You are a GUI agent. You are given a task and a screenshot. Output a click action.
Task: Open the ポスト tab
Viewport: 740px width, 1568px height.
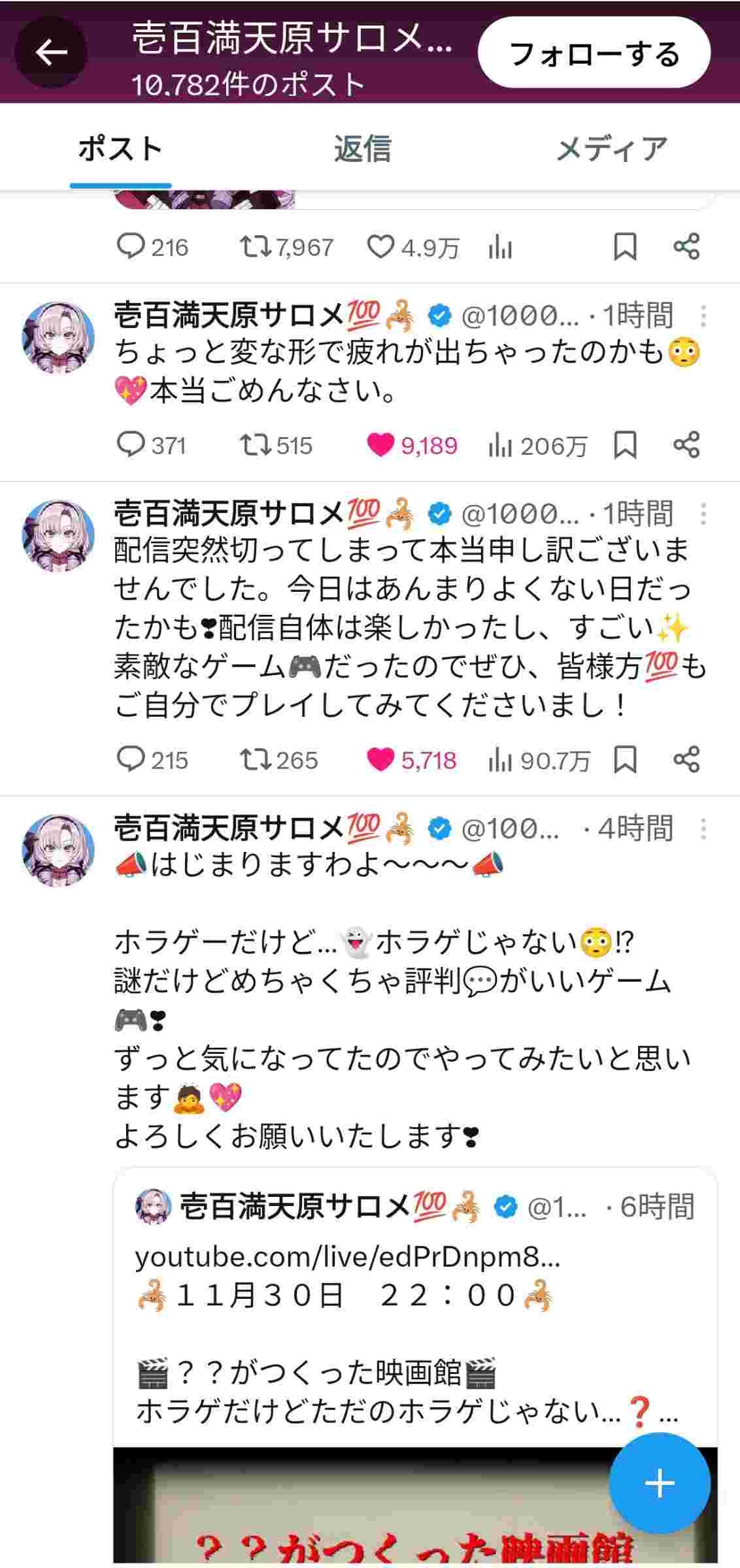(x=120, y=149)
